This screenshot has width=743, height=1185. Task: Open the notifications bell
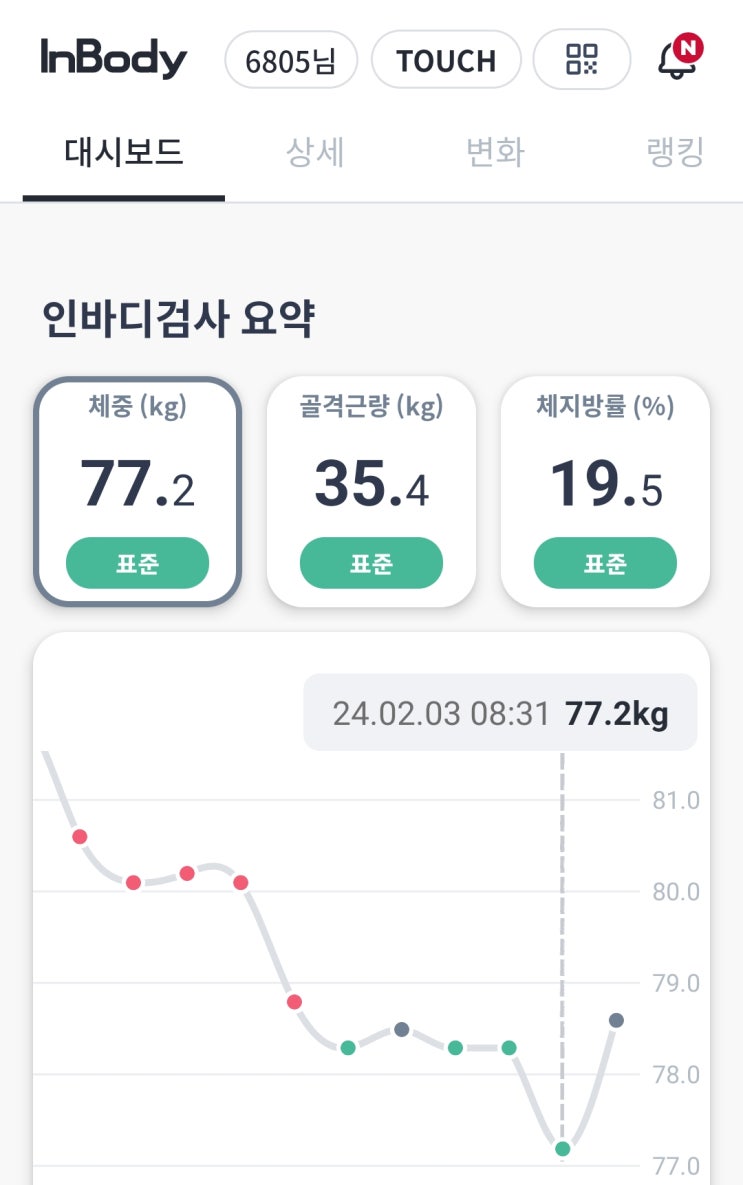click(679, 57)
